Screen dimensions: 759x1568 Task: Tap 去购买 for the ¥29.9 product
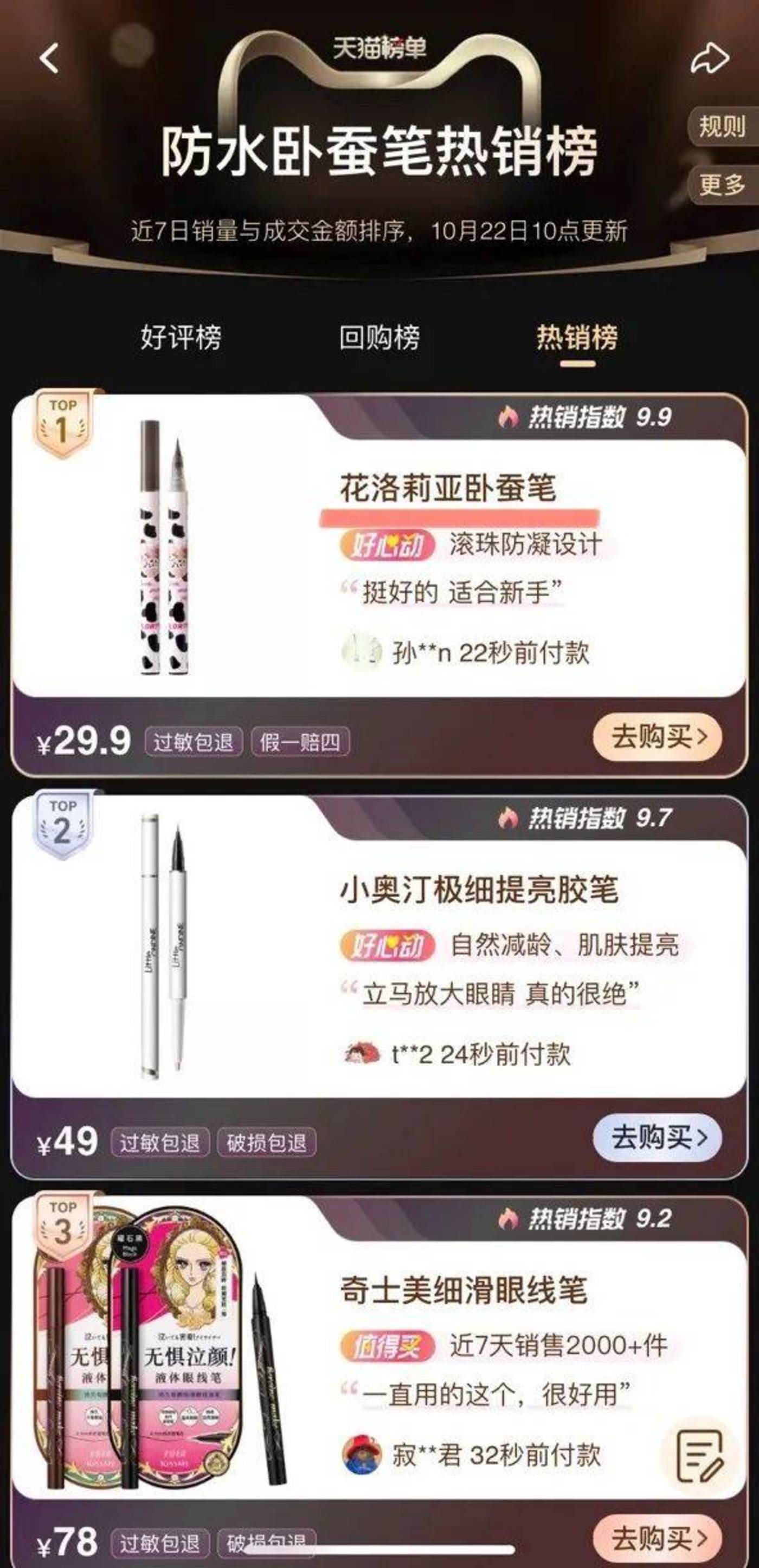coord(658,737)
